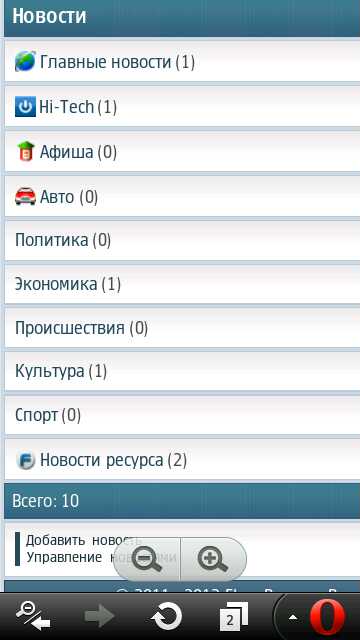
Task: Tap the Добавить новость link
Action: 83,540
